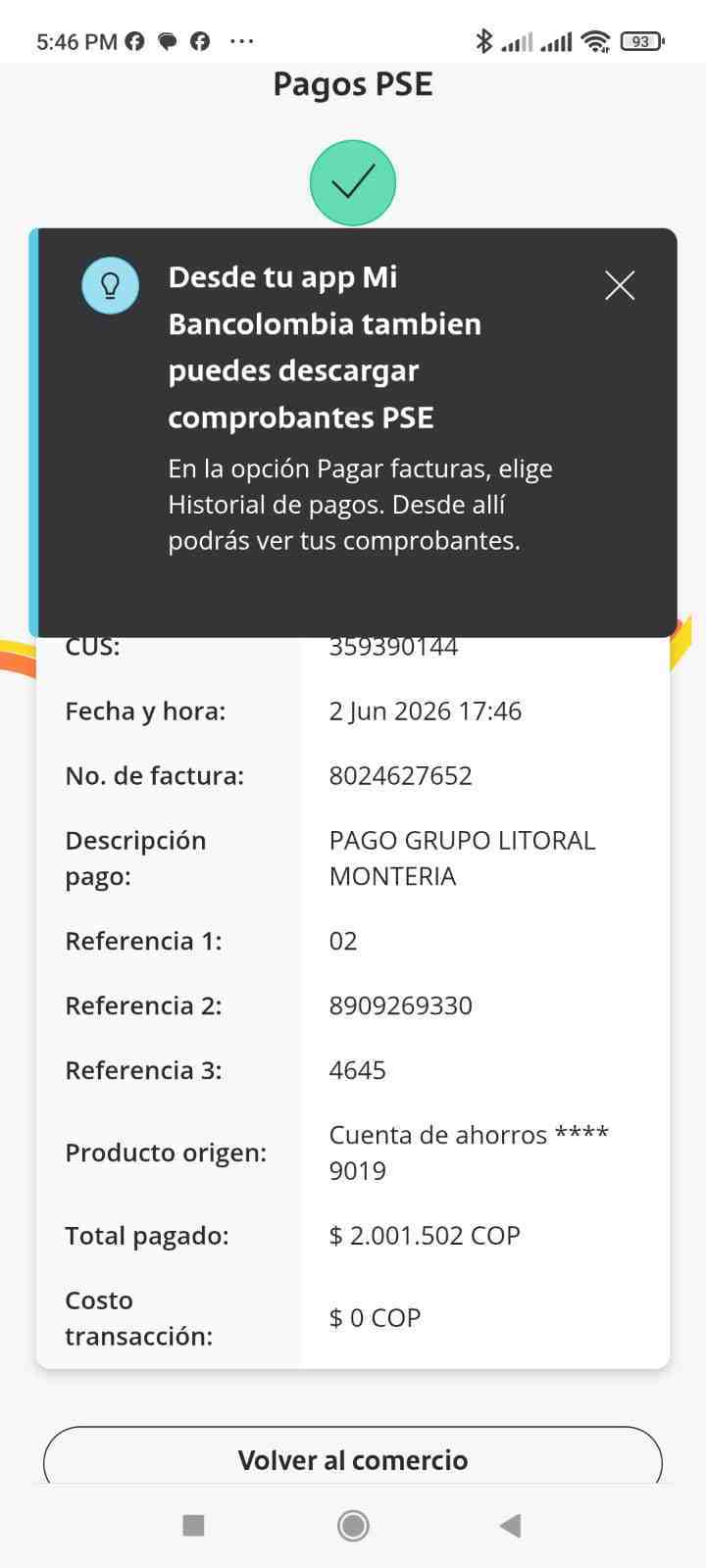Screen dimensions: 706x1568
Task: Tap the Volver al comercio button
Action: pos(353,1456)
